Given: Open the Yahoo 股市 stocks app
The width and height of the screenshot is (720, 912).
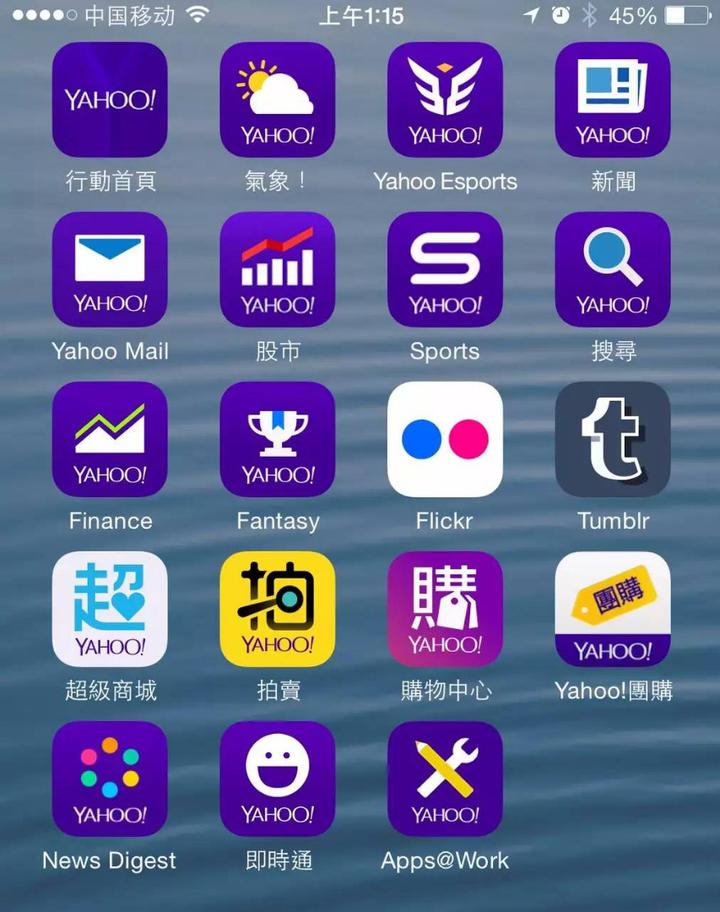Looking at the screenshot, I should pyautogui.click(x=277, y=269).
